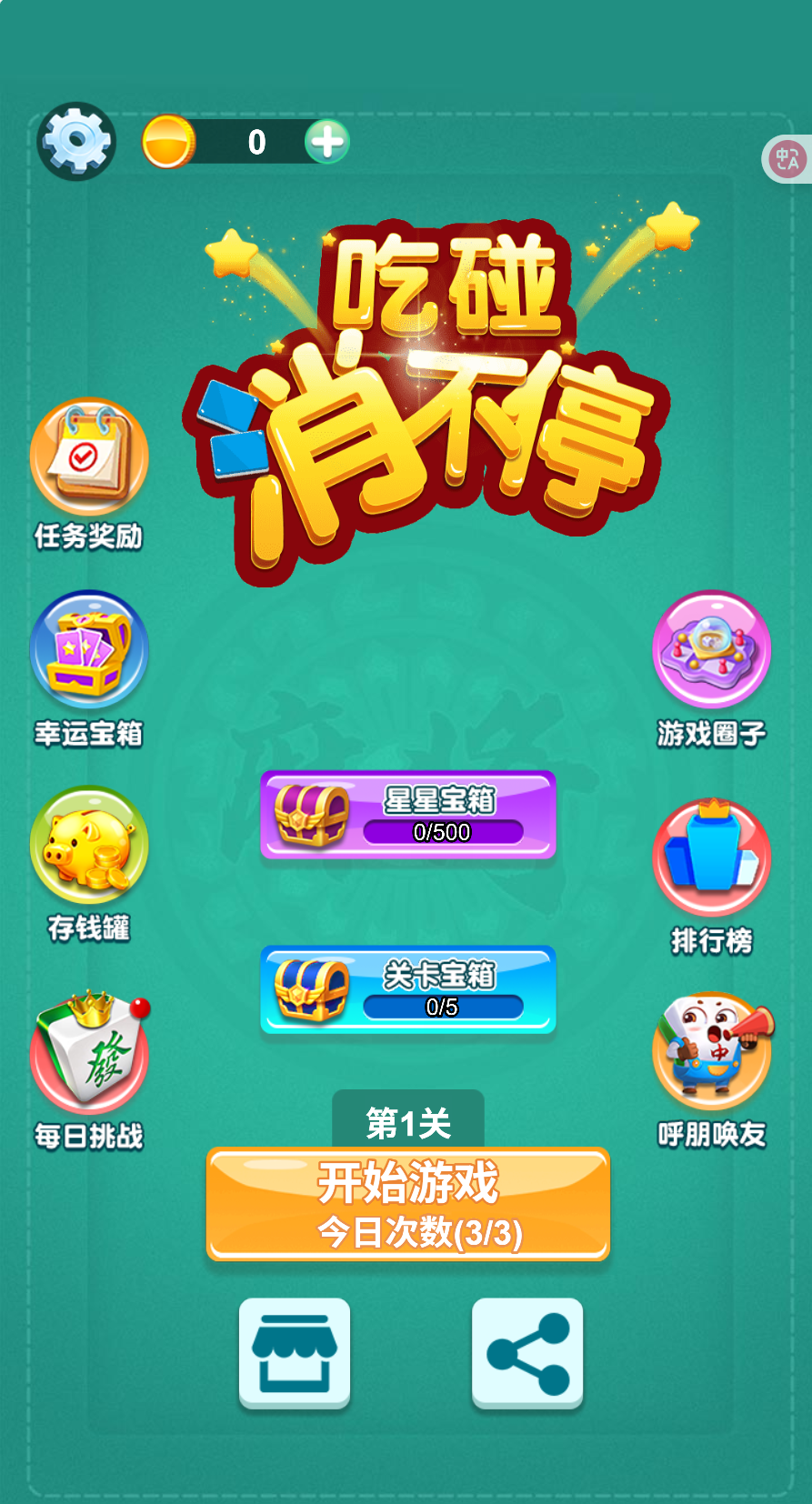The height and width of the screenshot is (1504, 812).
Task: Add coins with the plus button
Action: click(328, 141)
